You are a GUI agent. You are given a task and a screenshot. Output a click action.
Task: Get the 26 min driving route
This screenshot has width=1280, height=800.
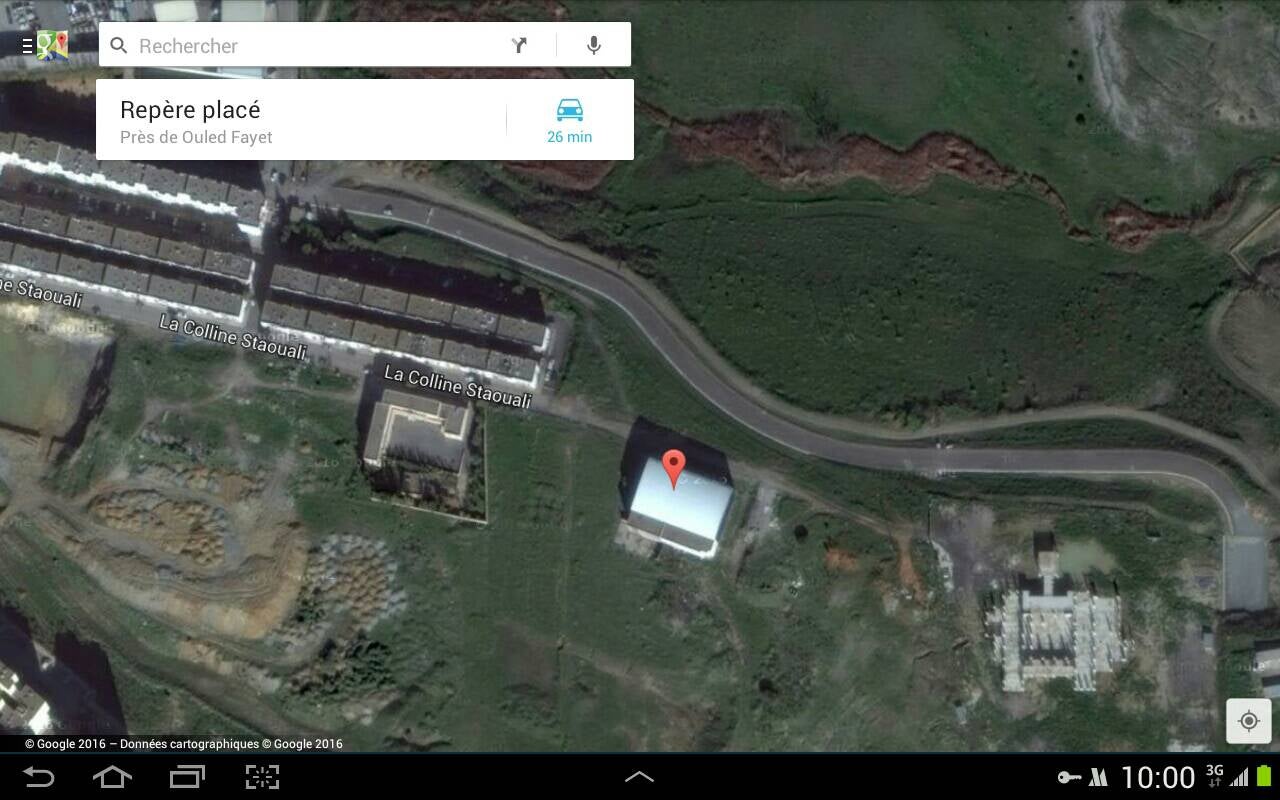(569, 120)
